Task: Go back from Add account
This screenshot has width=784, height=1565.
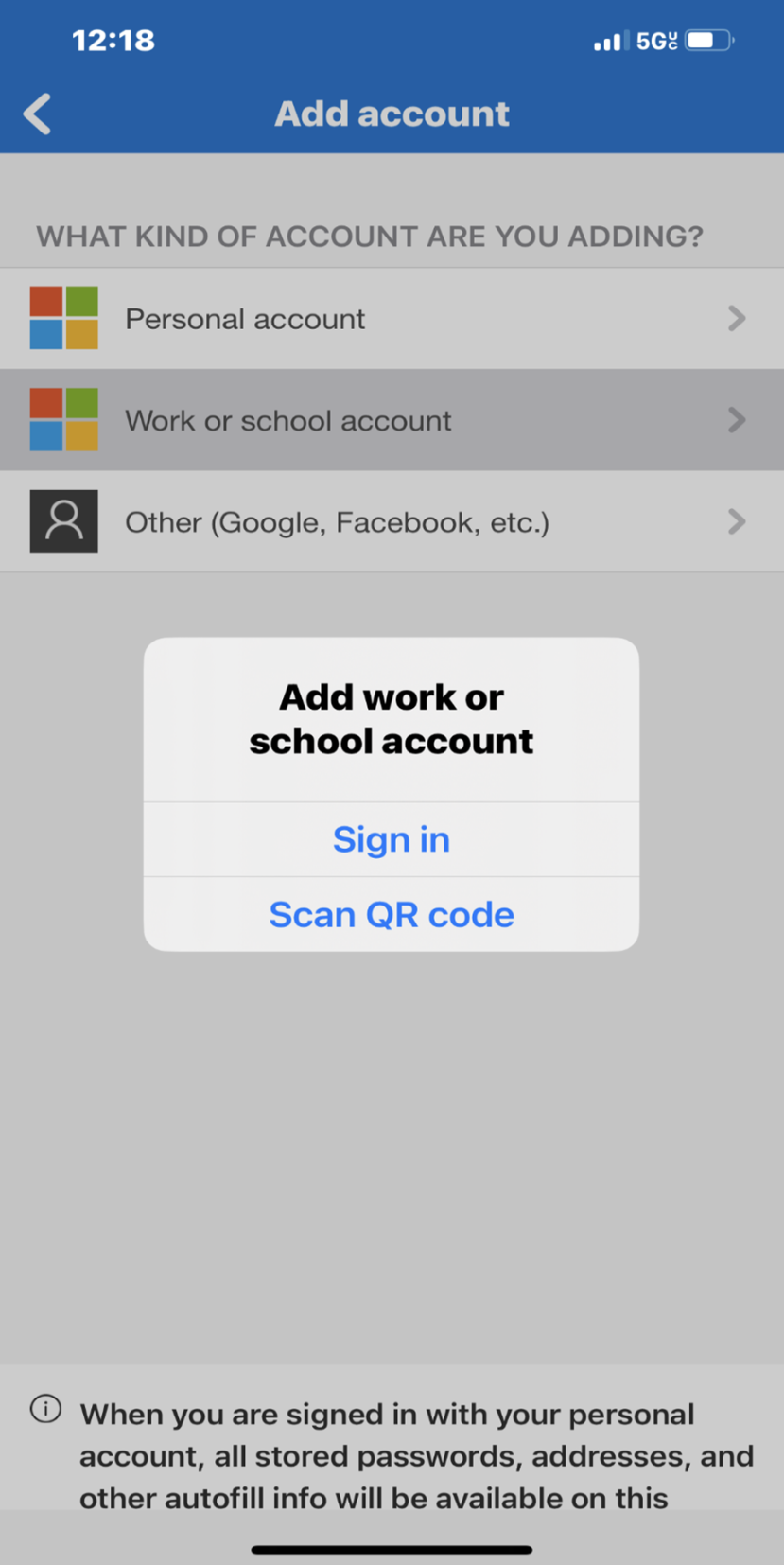Action: tap(38, 114)
